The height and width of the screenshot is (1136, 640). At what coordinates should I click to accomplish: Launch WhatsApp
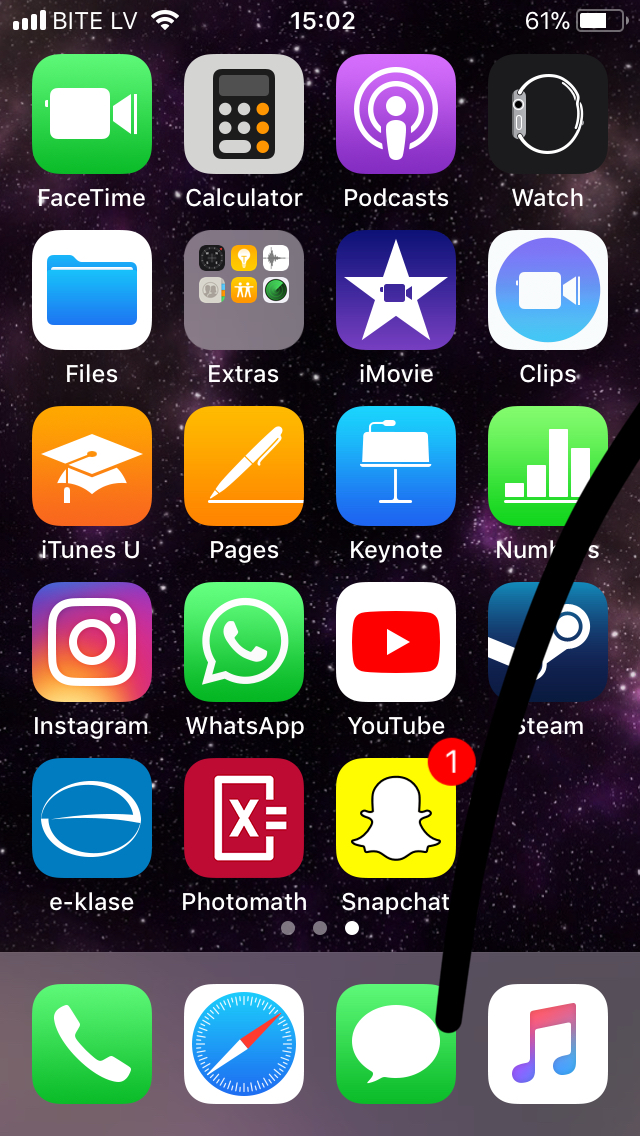coord(244,642)
